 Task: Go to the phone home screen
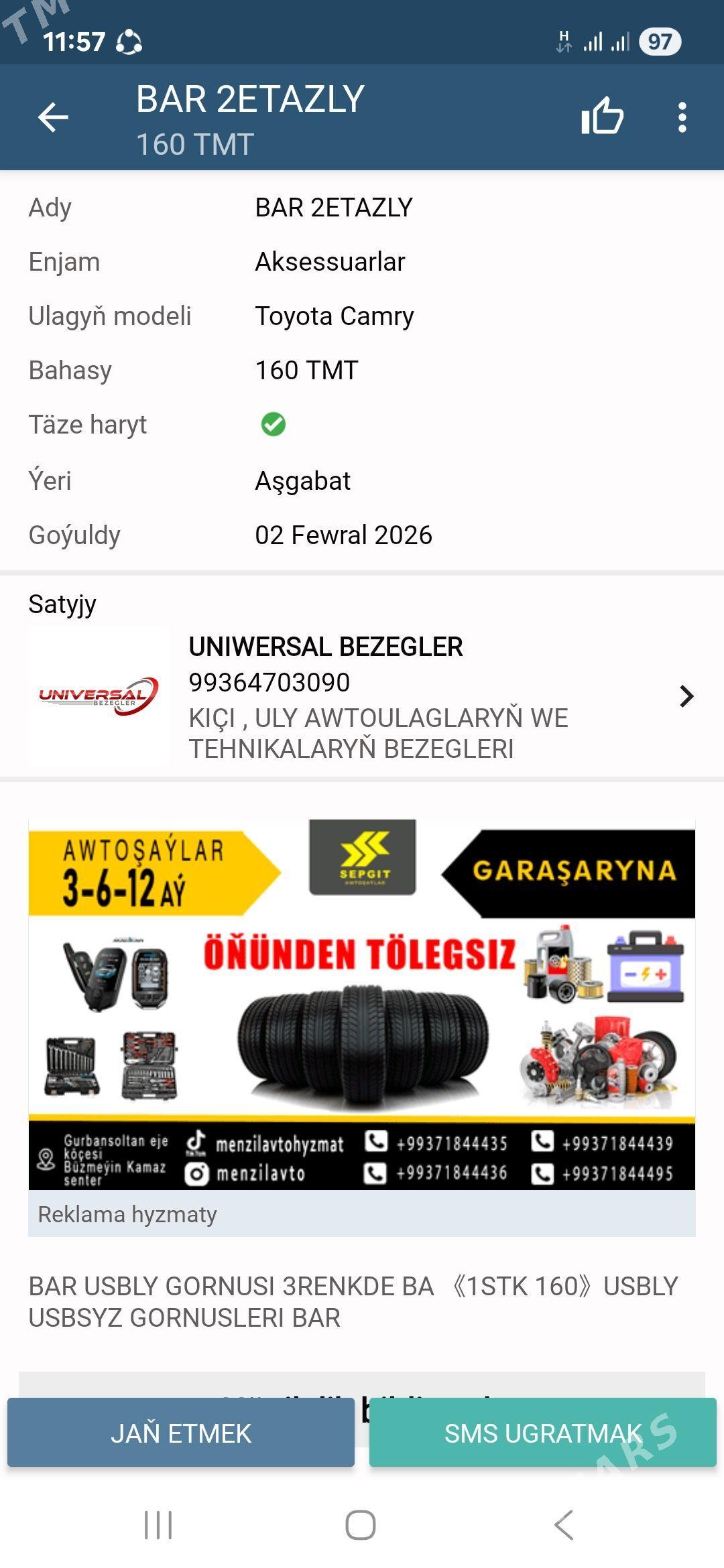[361, 1524]
